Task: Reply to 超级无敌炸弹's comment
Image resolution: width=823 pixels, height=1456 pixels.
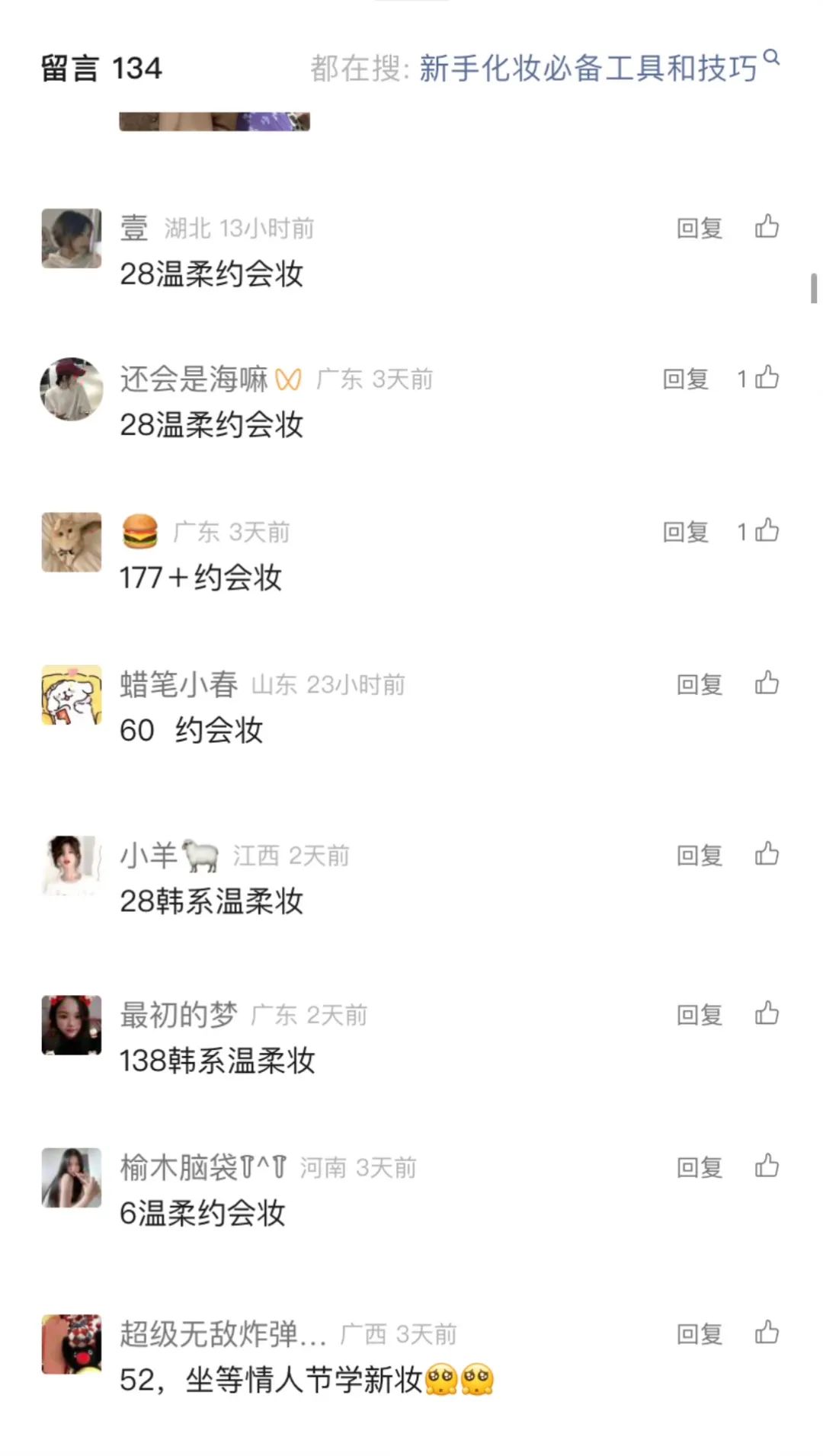Action: tap(699, 1334)
